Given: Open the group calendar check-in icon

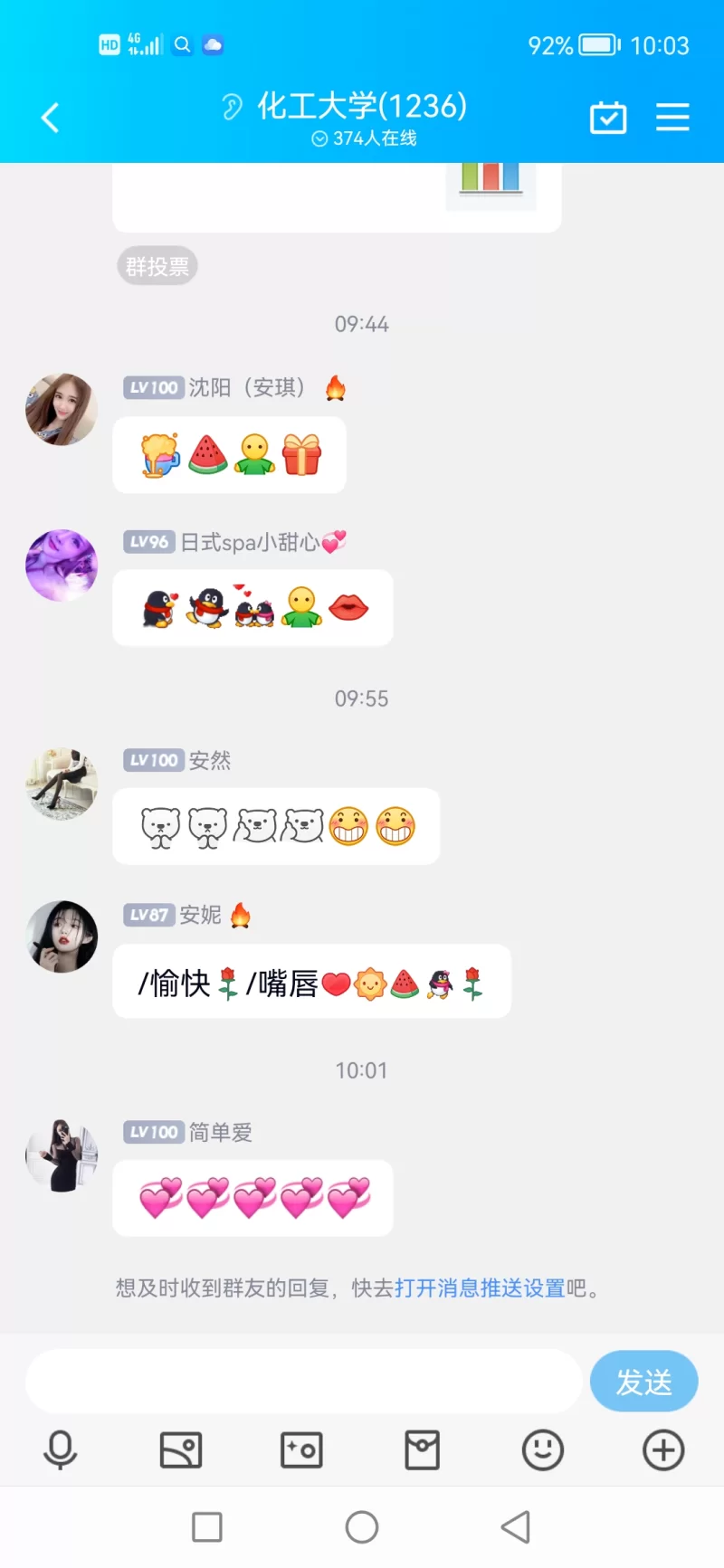Looking at the screenshot, I should (x=608, y=118).
